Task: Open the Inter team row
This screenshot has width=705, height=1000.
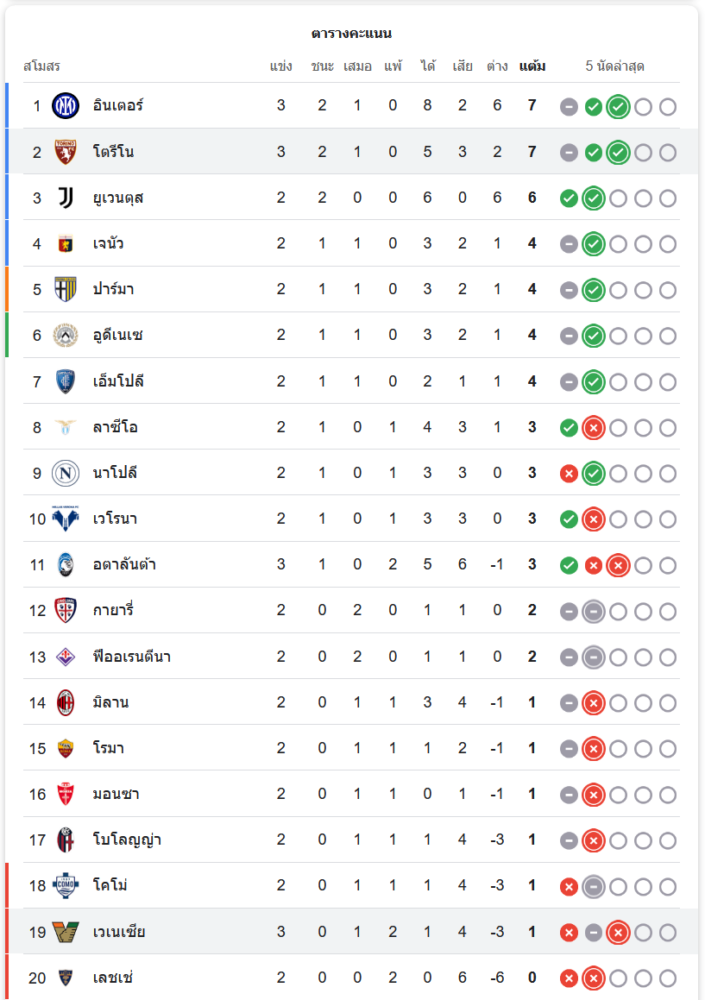Action: pos(118,105)
